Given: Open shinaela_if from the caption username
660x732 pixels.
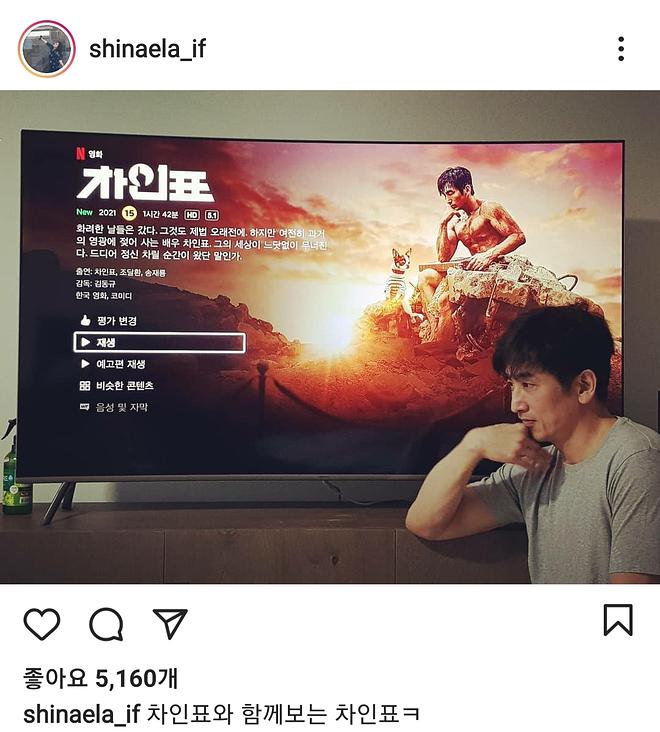Looking at the screenshot, I should (80, 714).
